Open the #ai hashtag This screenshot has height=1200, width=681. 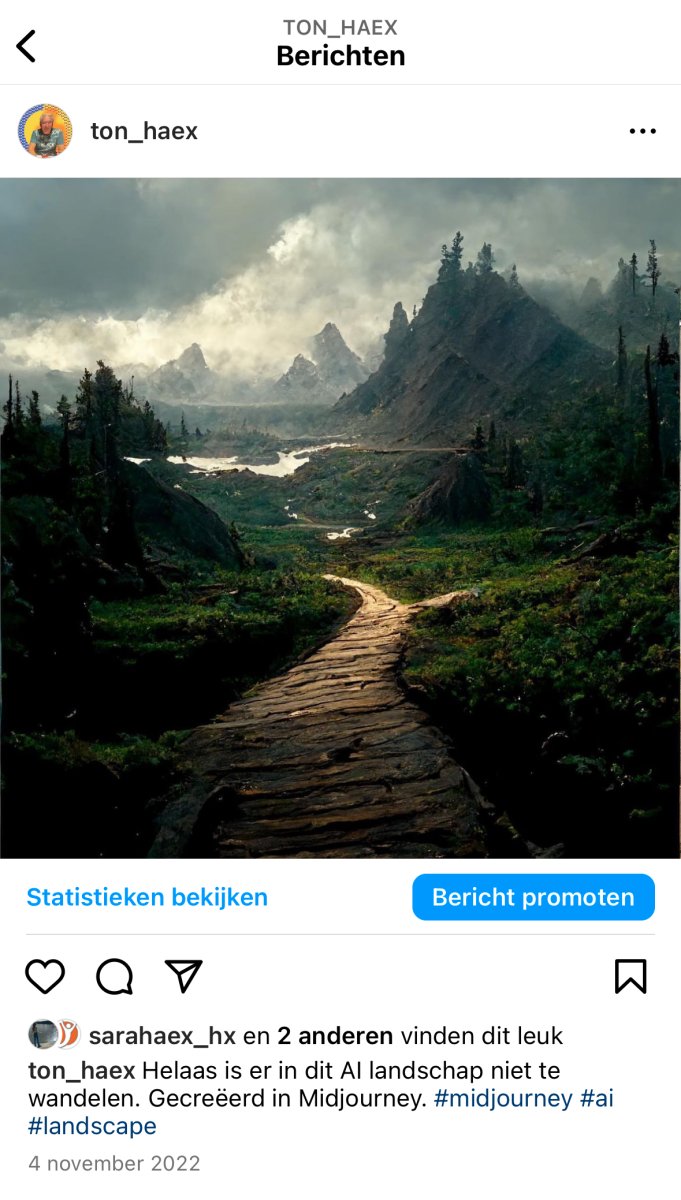(x=597, y=1098)
